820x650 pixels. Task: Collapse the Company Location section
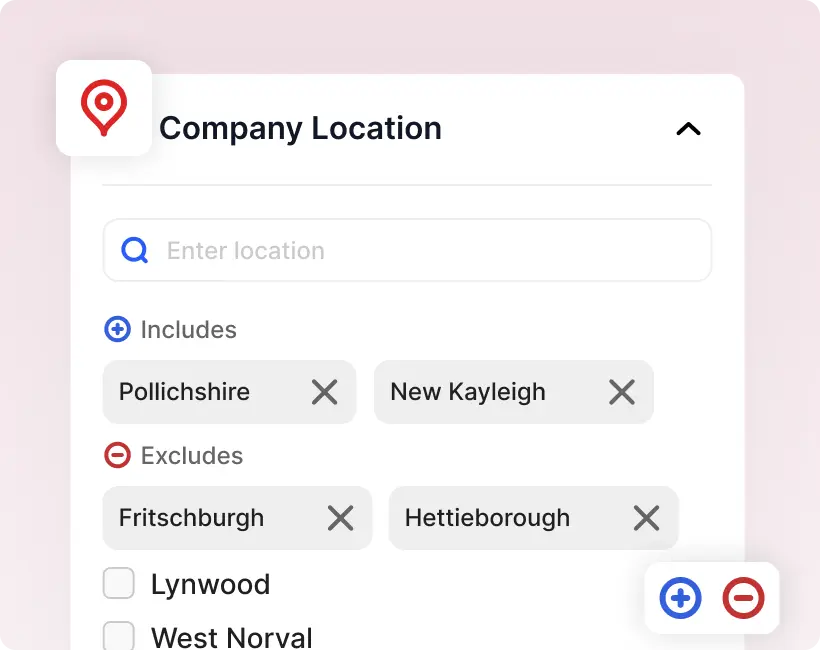[x=688, y=129]
